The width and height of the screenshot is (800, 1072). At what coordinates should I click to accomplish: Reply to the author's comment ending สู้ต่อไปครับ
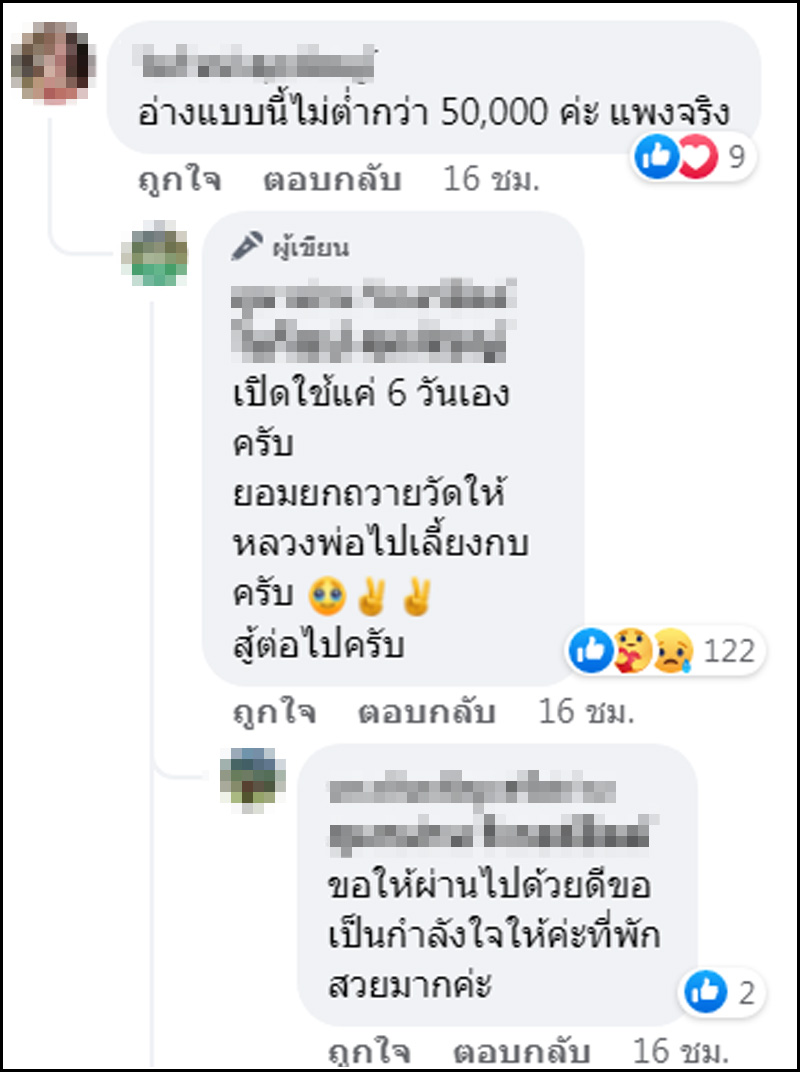427,713
